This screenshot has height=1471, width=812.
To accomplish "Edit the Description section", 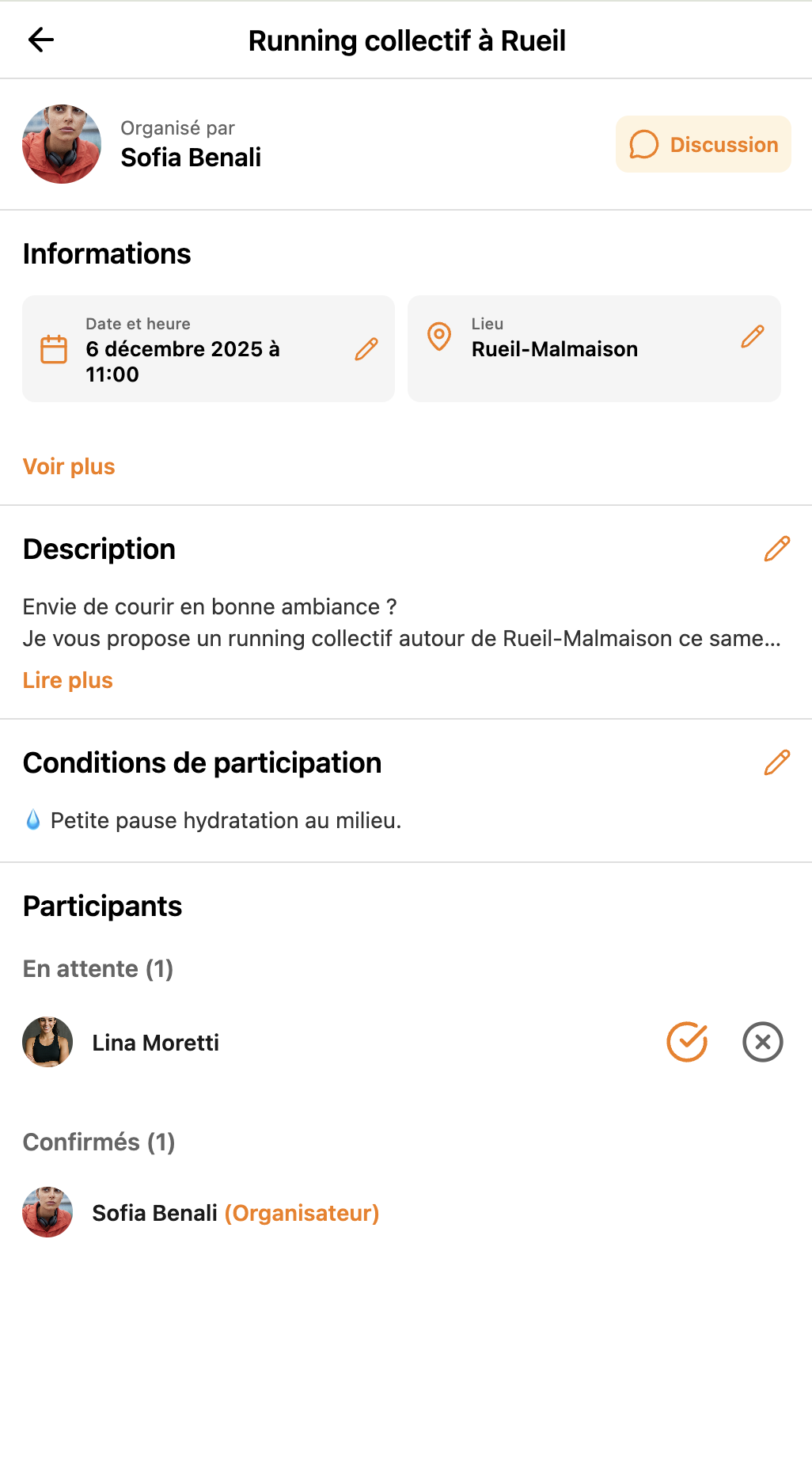I will tap(776, 549).
